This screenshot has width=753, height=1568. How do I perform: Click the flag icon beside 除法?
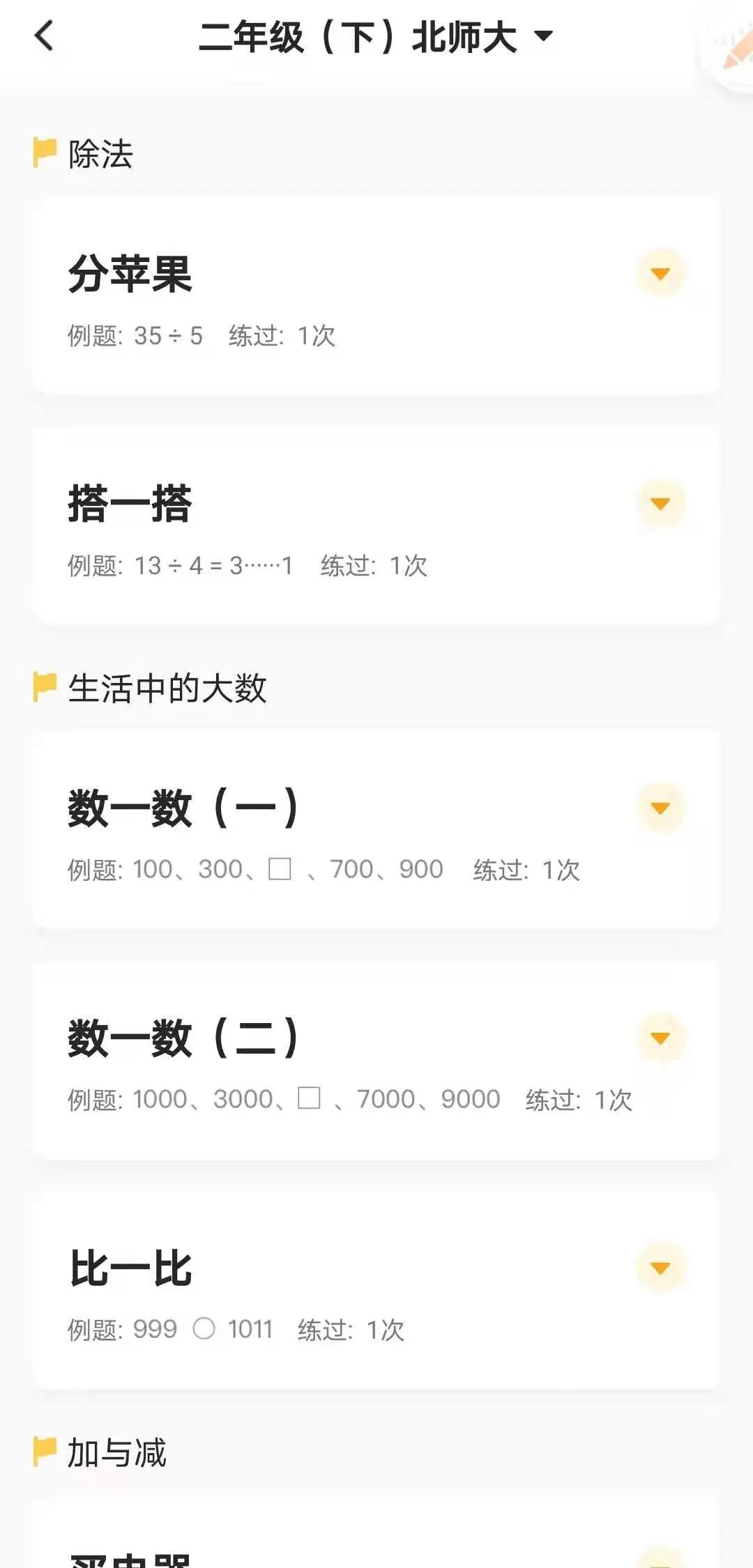[43, 153]
